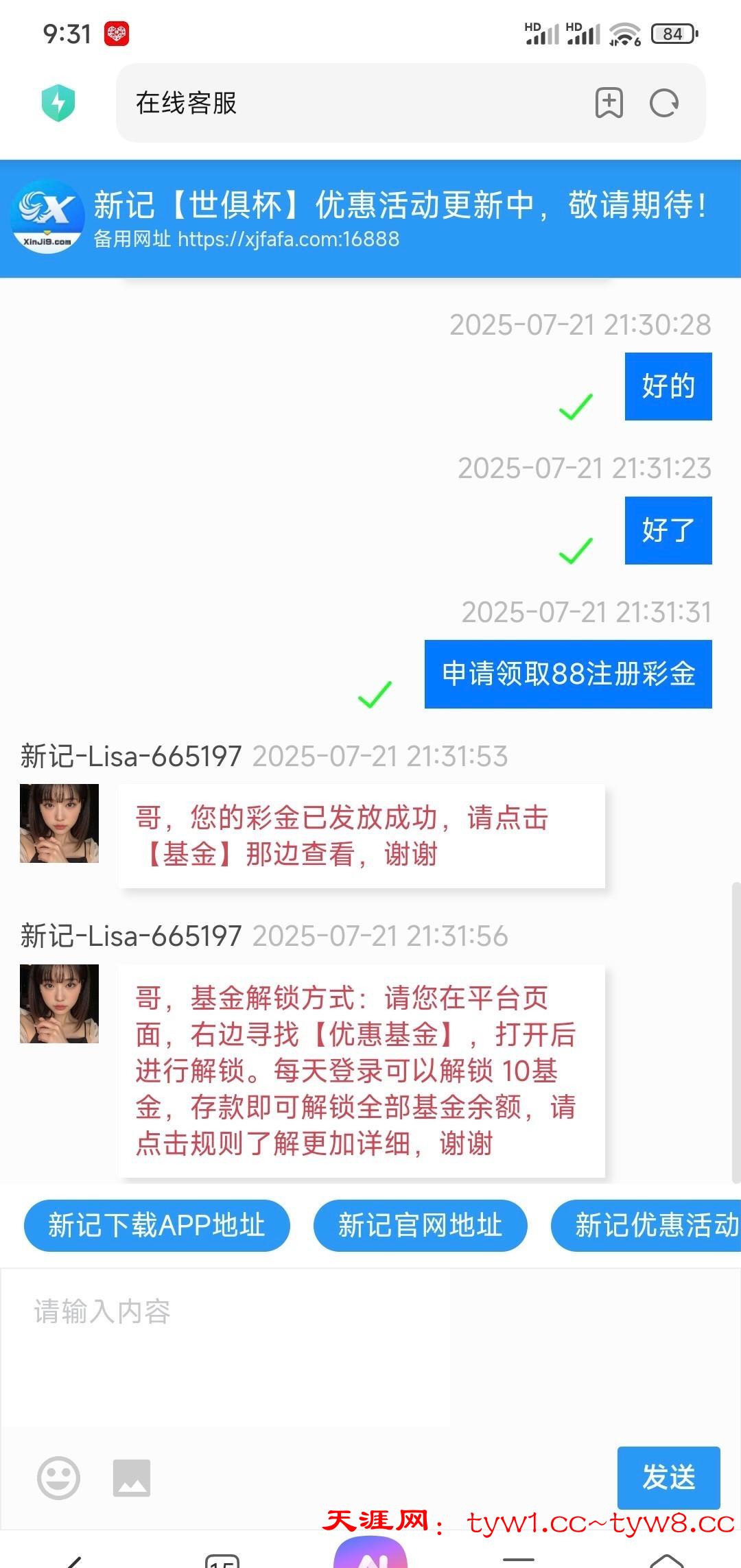This screenshot has height=1568, width=741.
Task: Reload the page with the refresh icon
Action: pyautogui.click(x=663, y=103)
